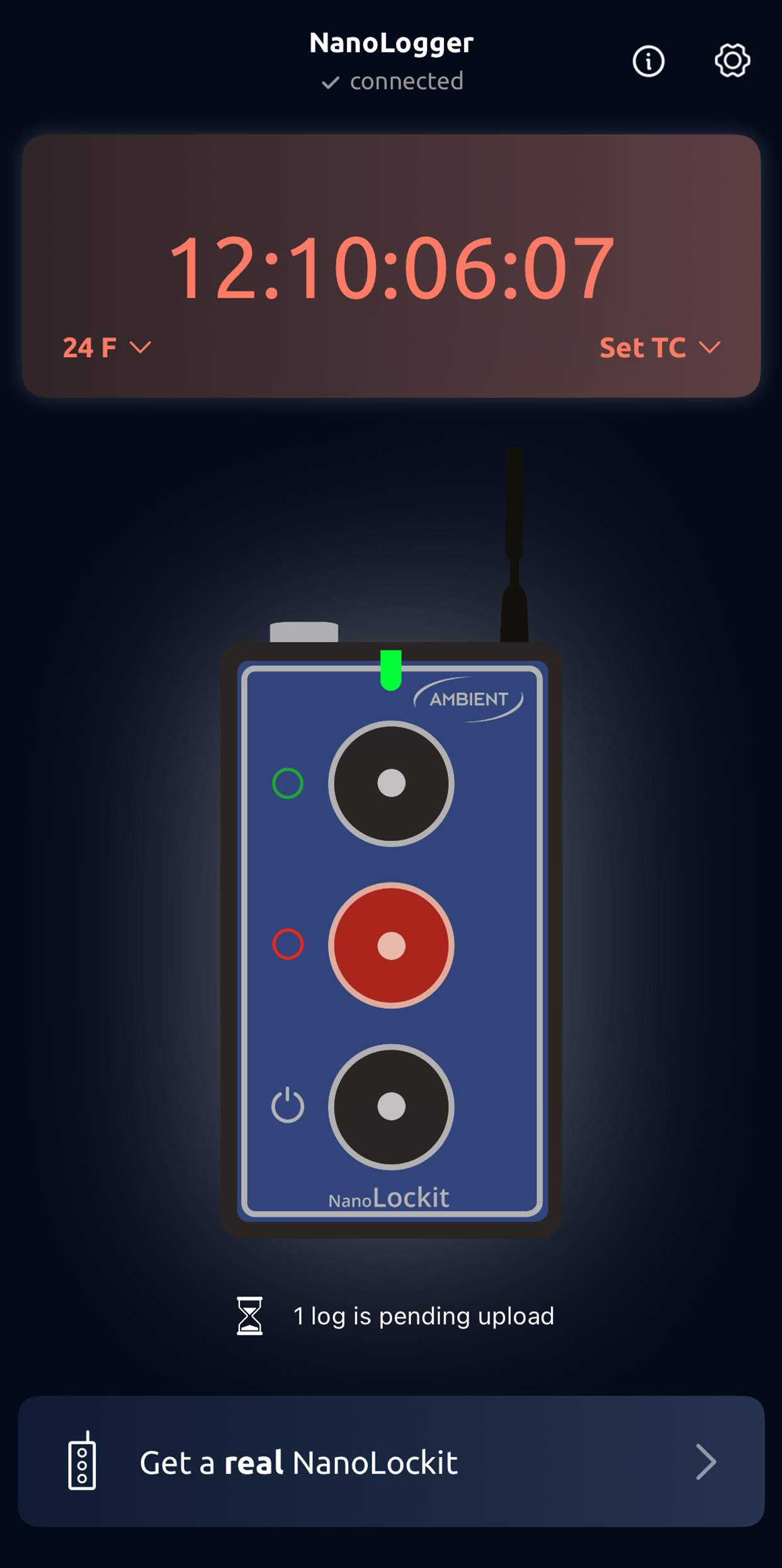Open the Get a real NanoLockit banner

[x=391, y=1462]
